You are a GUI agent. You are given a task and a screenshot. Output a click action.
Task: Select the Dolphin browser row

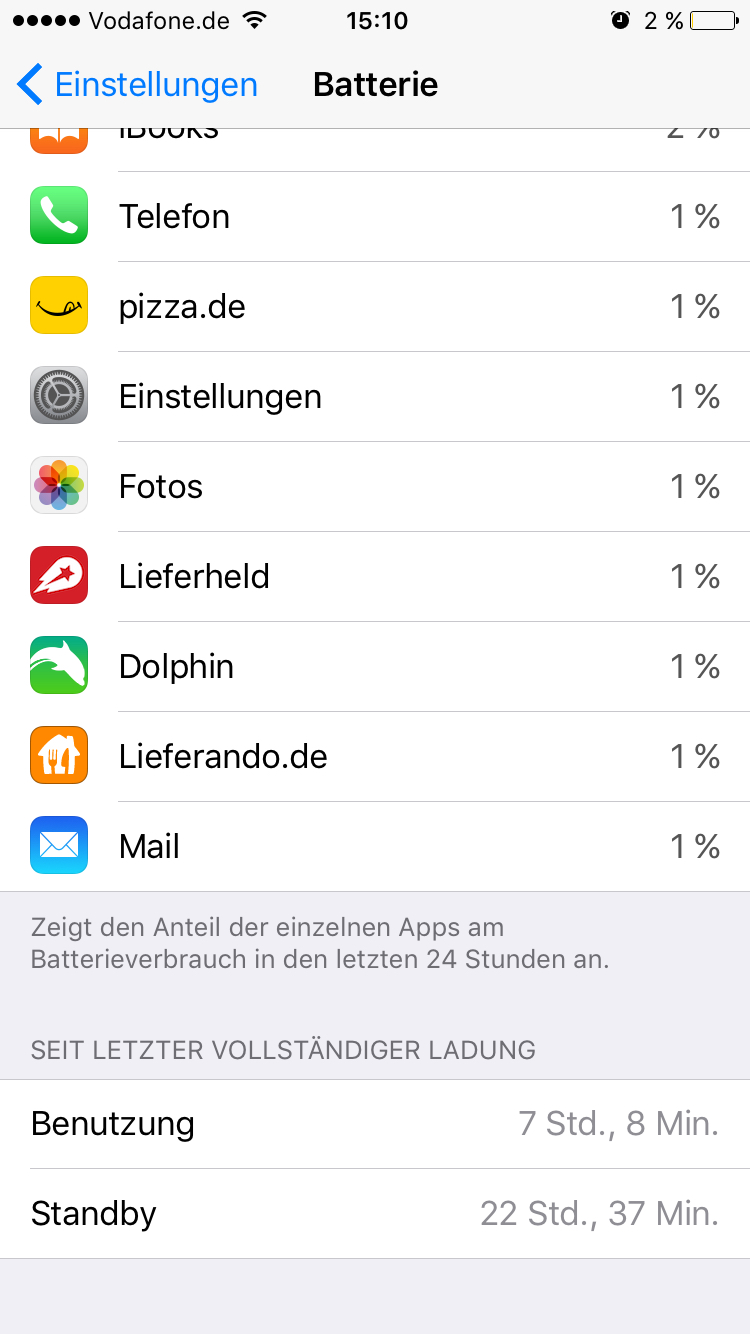pos(375,666)
